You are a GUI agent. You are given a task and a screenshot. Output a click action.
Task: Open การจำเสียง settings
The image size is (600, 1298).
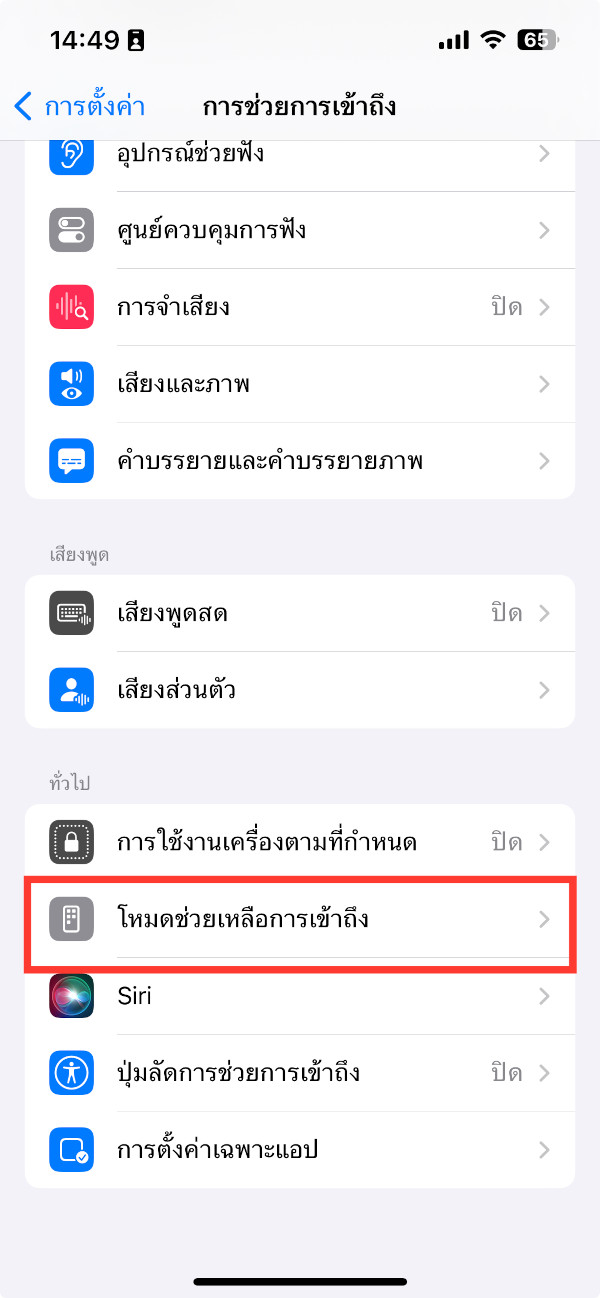coord(300,307)
